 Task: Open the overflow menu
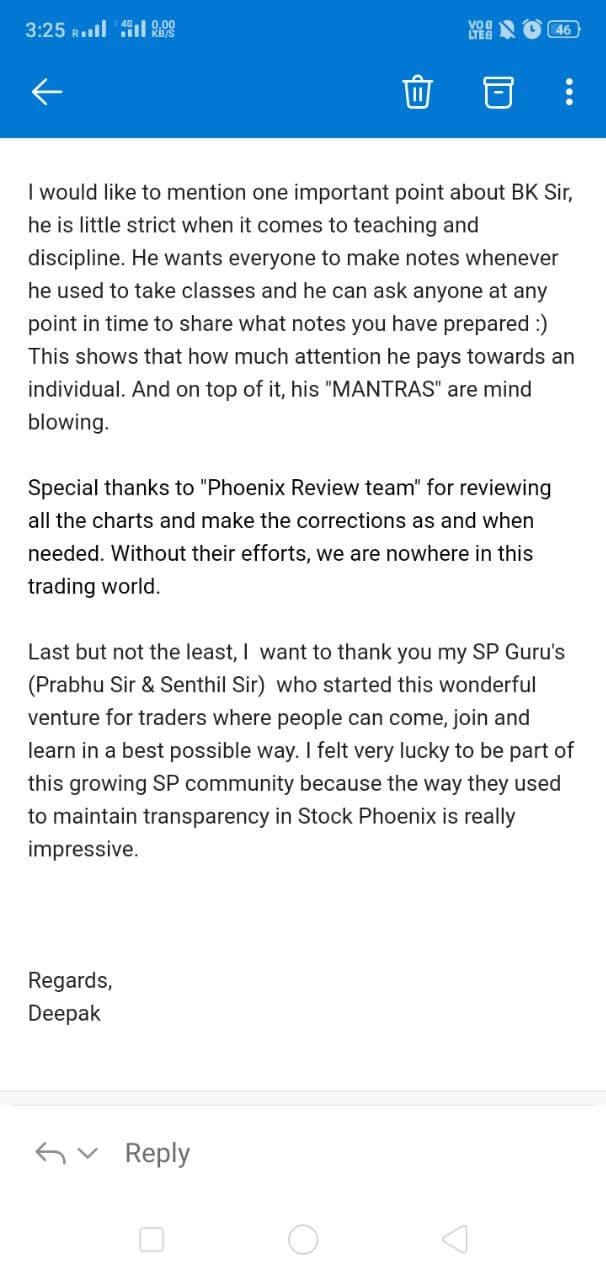569,93
